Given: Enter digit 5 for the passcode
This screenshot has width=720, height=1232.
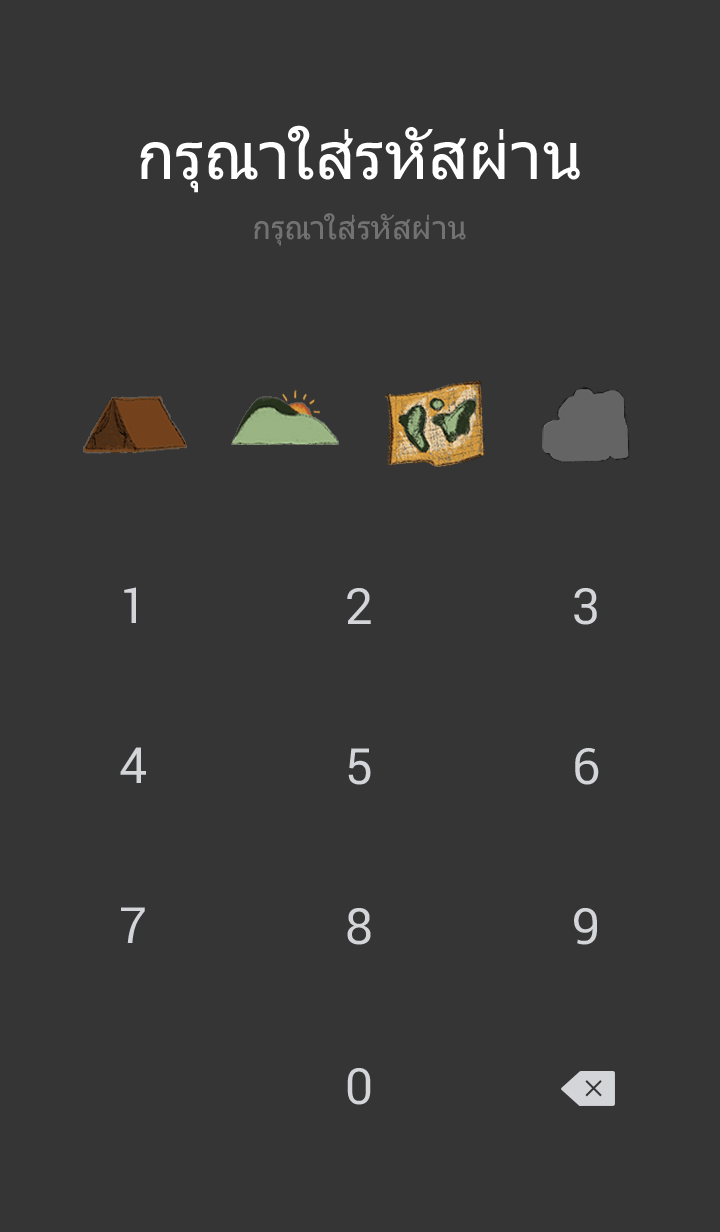Looking at the screenshot, I should (x=359, y=767).
